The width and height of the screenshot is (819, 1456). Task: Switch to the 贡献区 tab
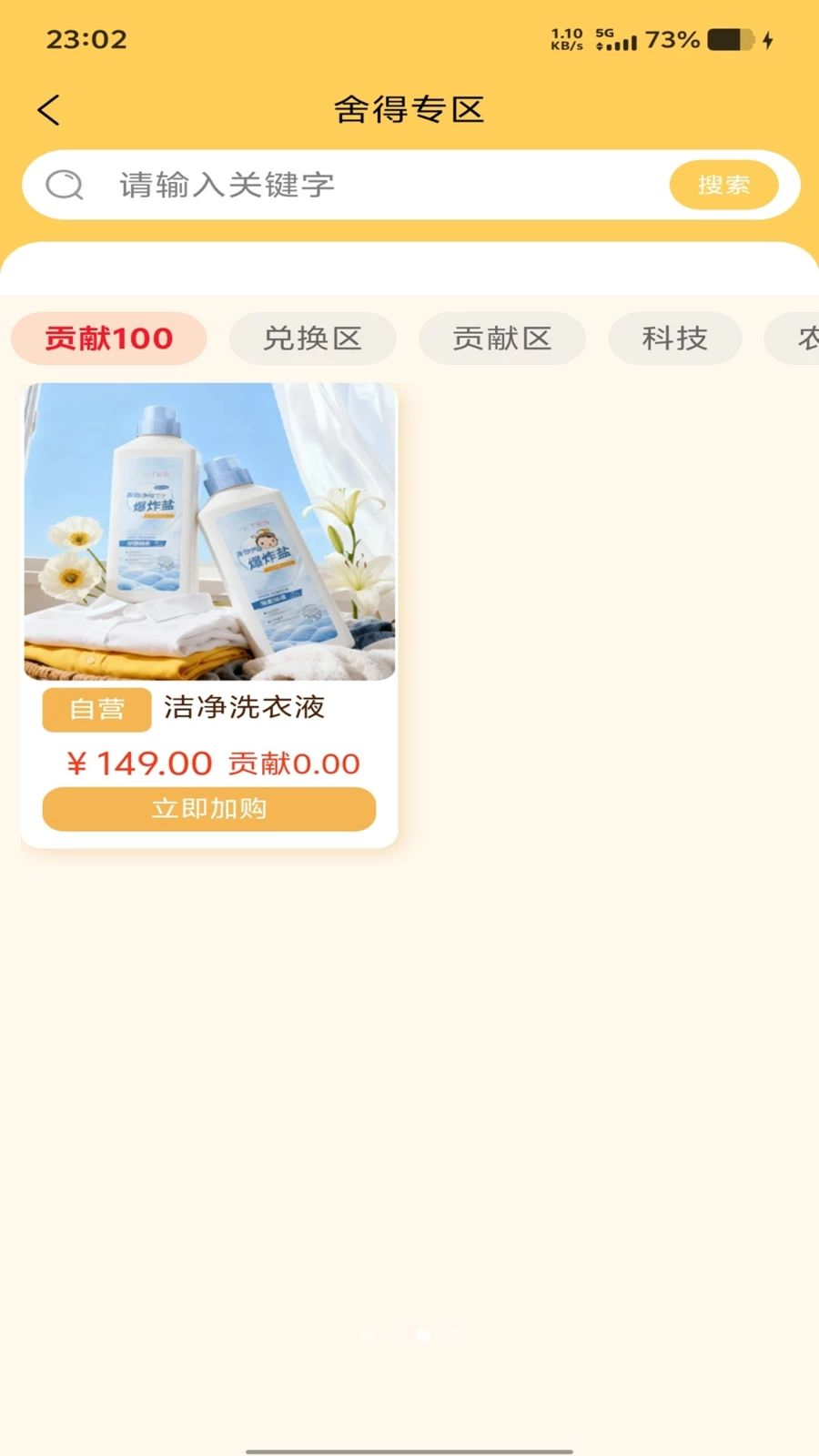[x=501, y=339]
